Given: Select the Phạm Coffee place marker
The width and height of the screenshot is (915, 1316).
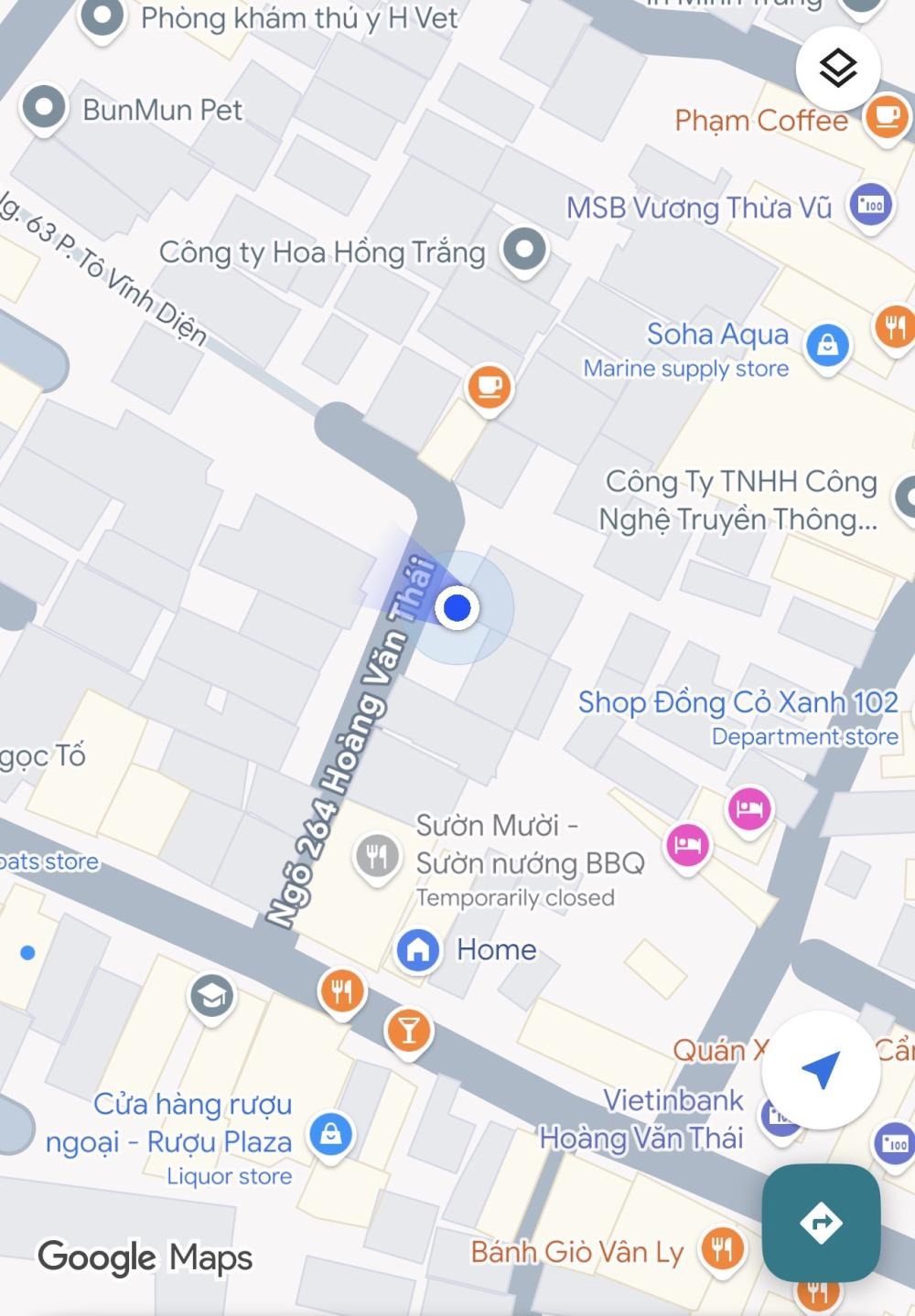Looking at the screenshot, I should (886, 116).
